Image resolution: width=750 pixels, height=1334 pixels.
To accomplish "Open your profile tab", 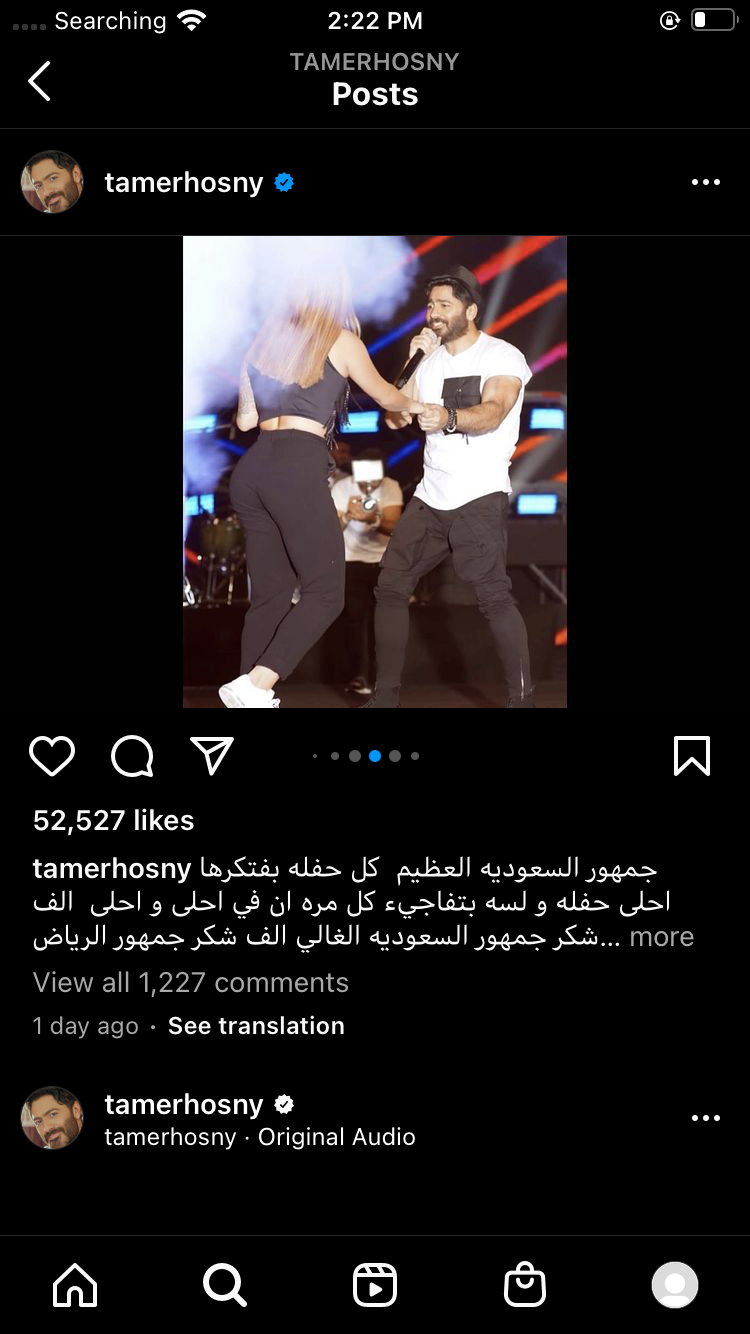I will click(x=675, y=1285).
